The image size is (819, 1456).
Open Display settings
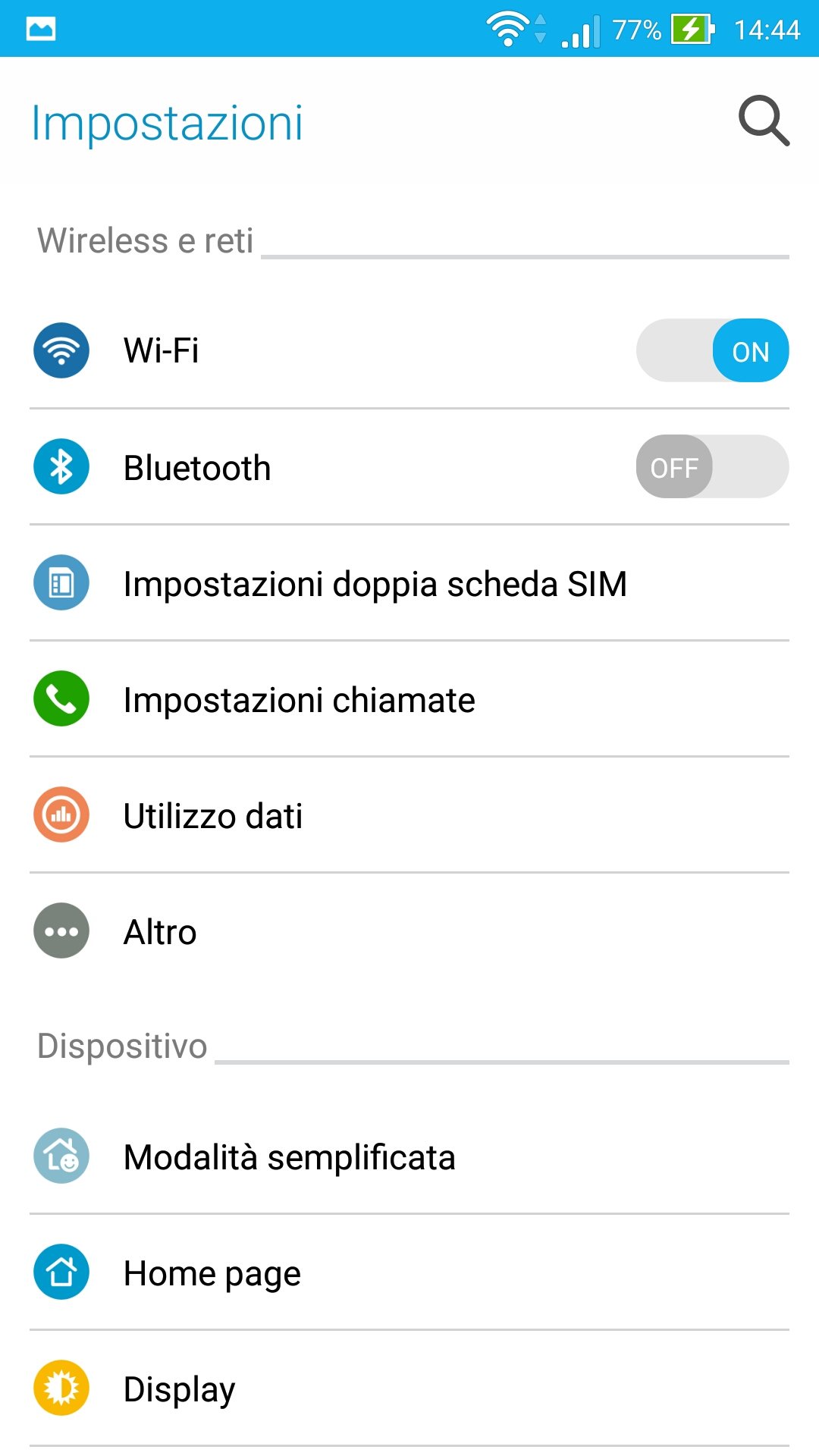point(409,1388)
